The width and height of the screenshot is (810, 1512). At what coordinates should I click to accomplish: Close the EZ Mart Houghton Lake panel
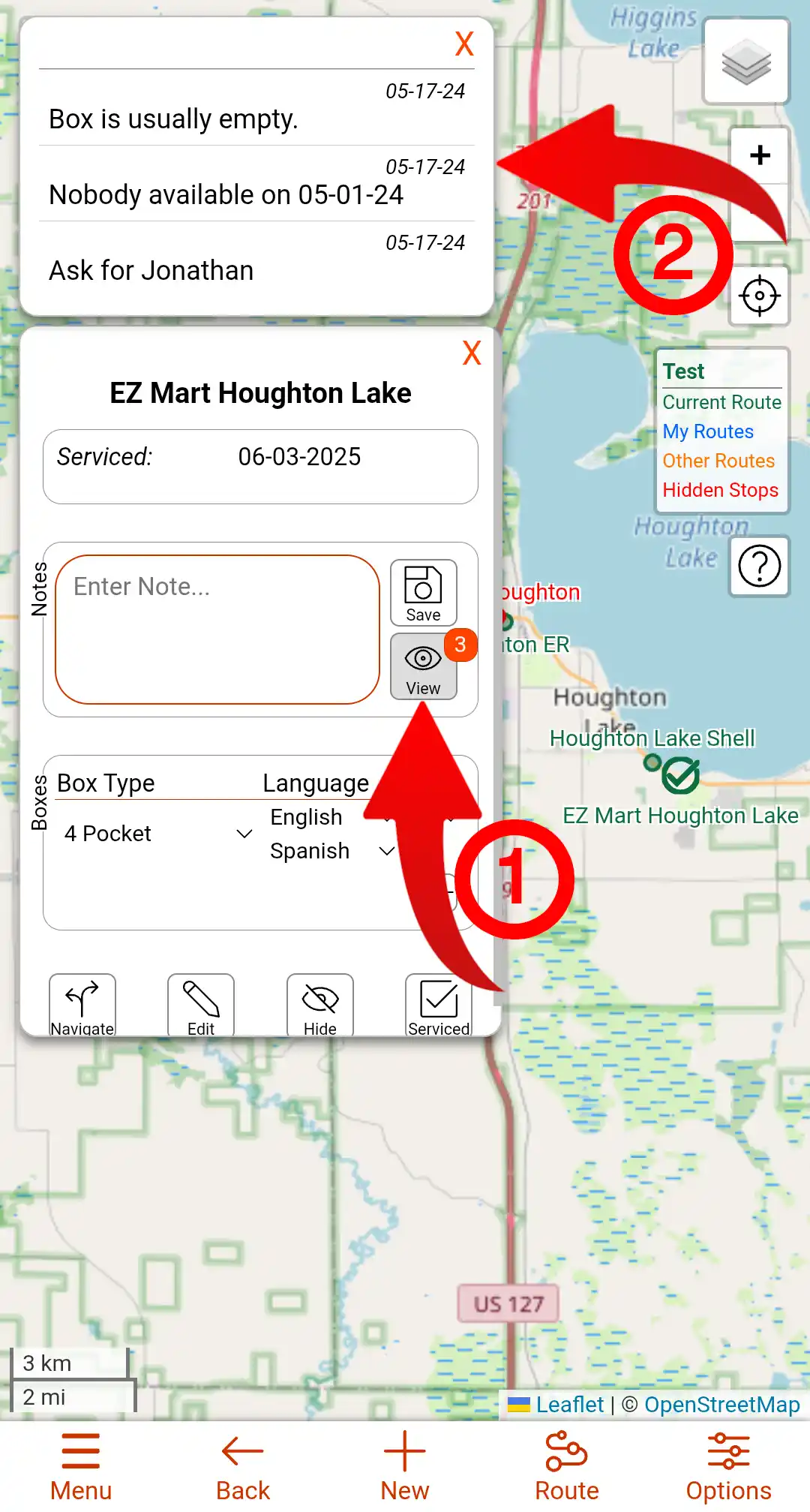pyautogui.click(x=471, y=353)
